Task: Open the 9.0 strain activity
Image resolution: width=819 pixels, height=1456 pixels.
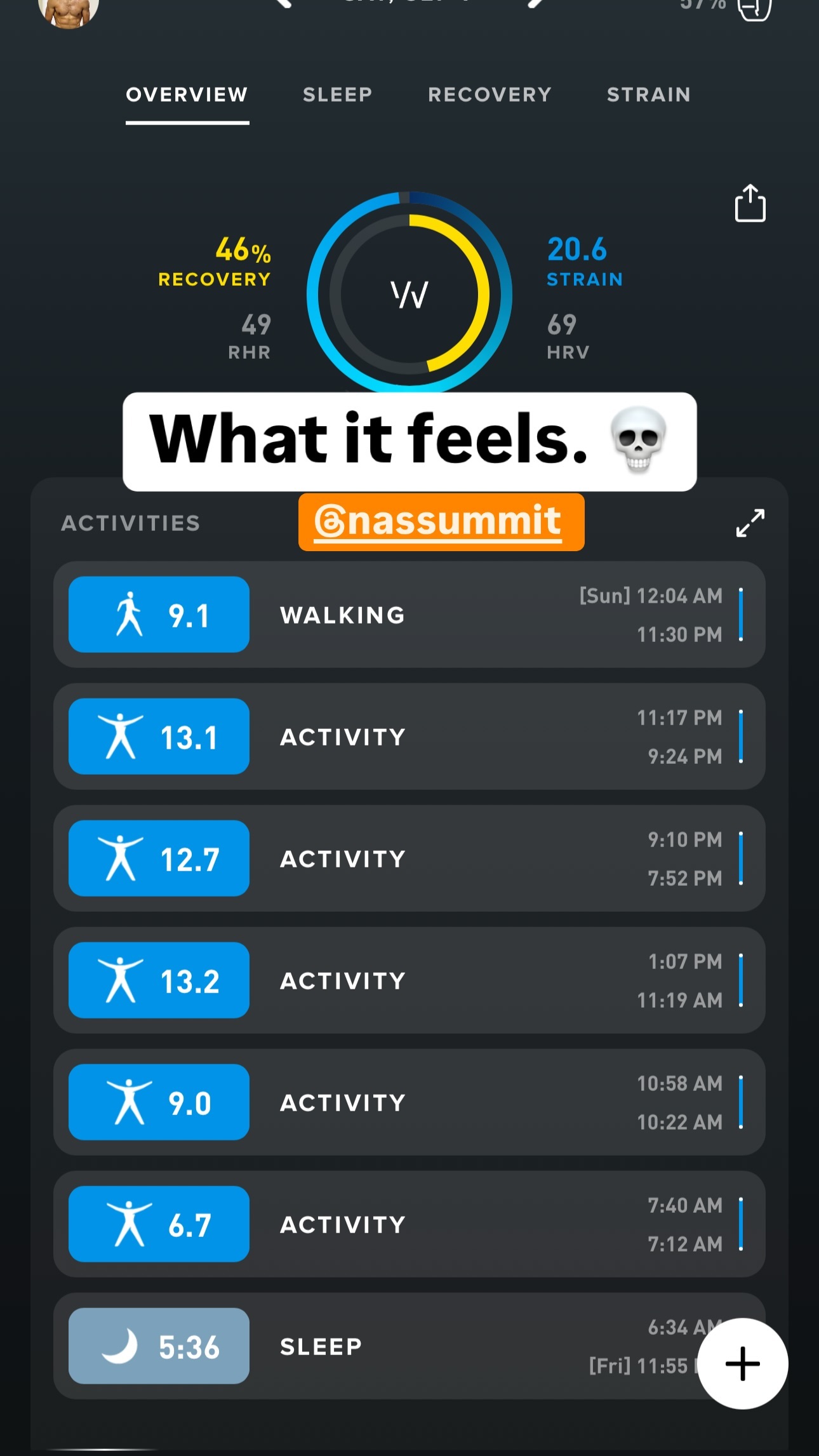Action: (409, 1102)
